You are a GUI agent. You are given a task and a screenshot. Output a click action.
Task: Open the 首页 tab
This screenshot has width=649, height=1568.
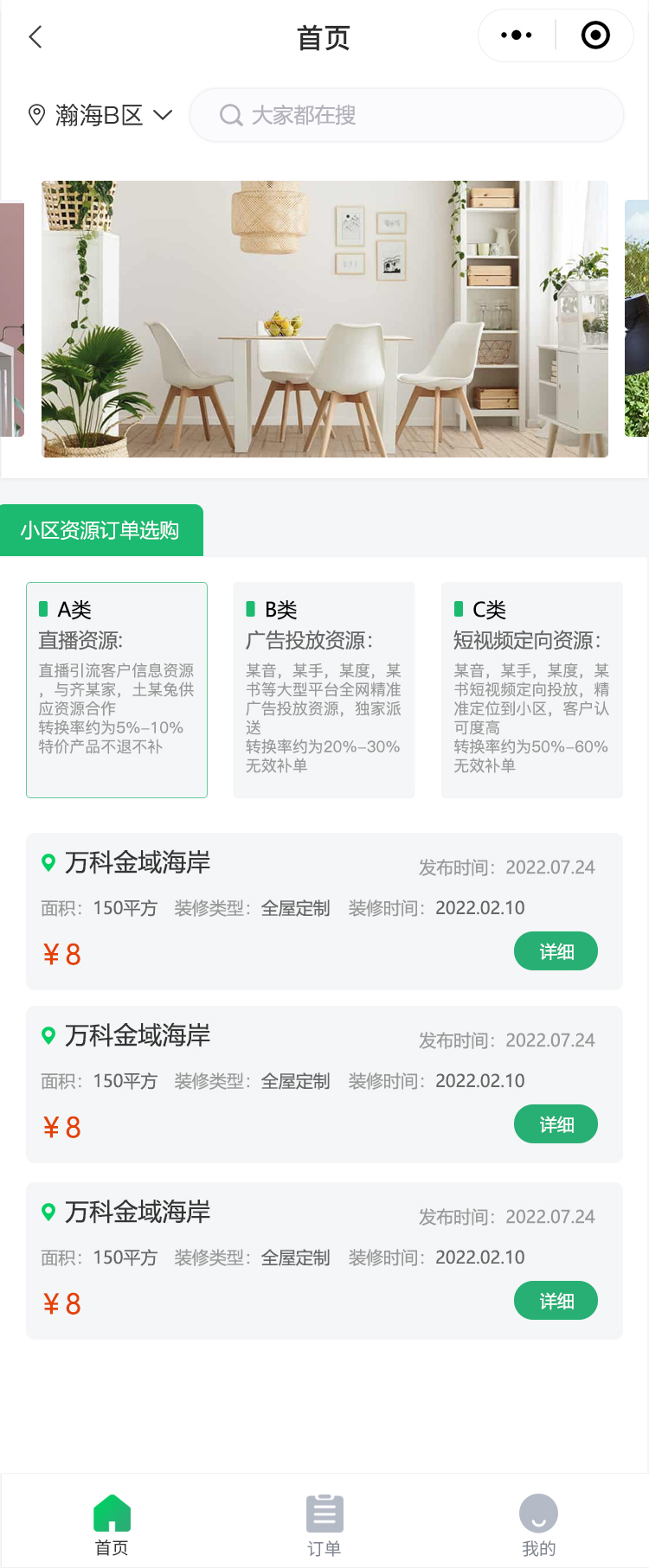[112, 1525]
